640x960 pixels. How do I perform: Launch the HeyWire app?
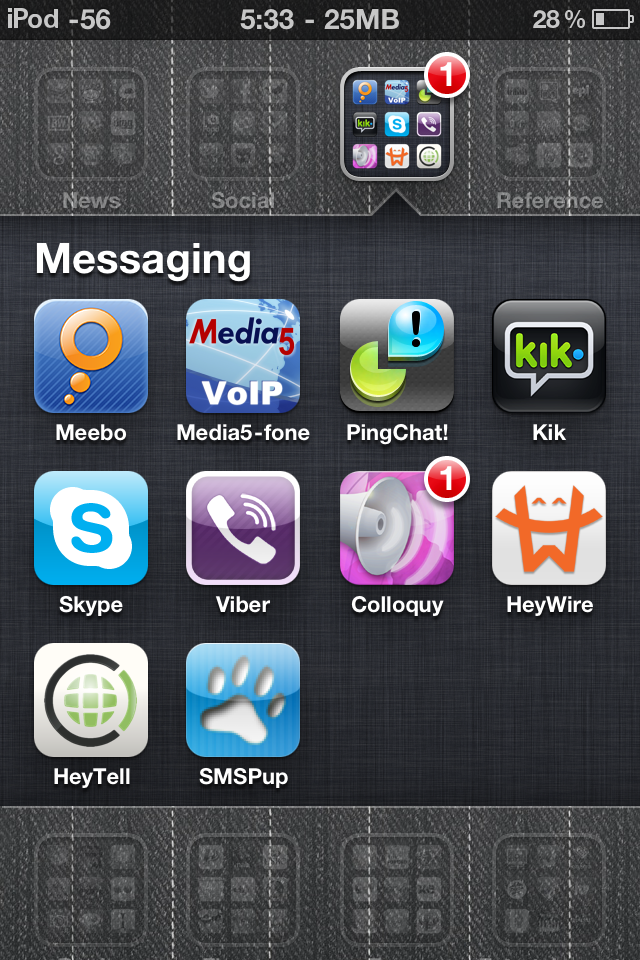pyautogui.click(x=549, y=528)
